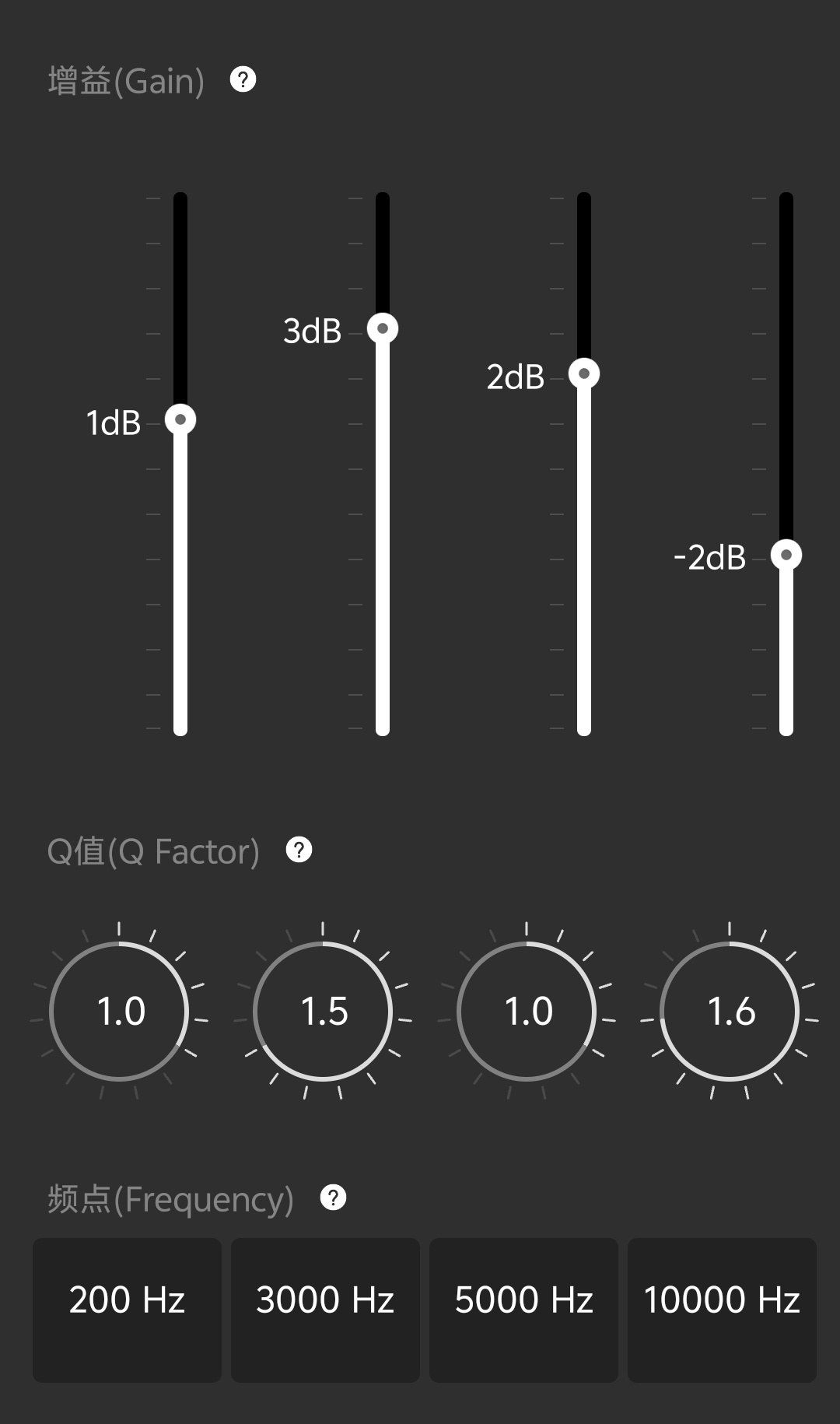Image resolution: width=840 pixels, height=1424 pixels.
Task: Tap the 1dB gain slider handle
Action: pyautogui.click(x=180, y=419)
